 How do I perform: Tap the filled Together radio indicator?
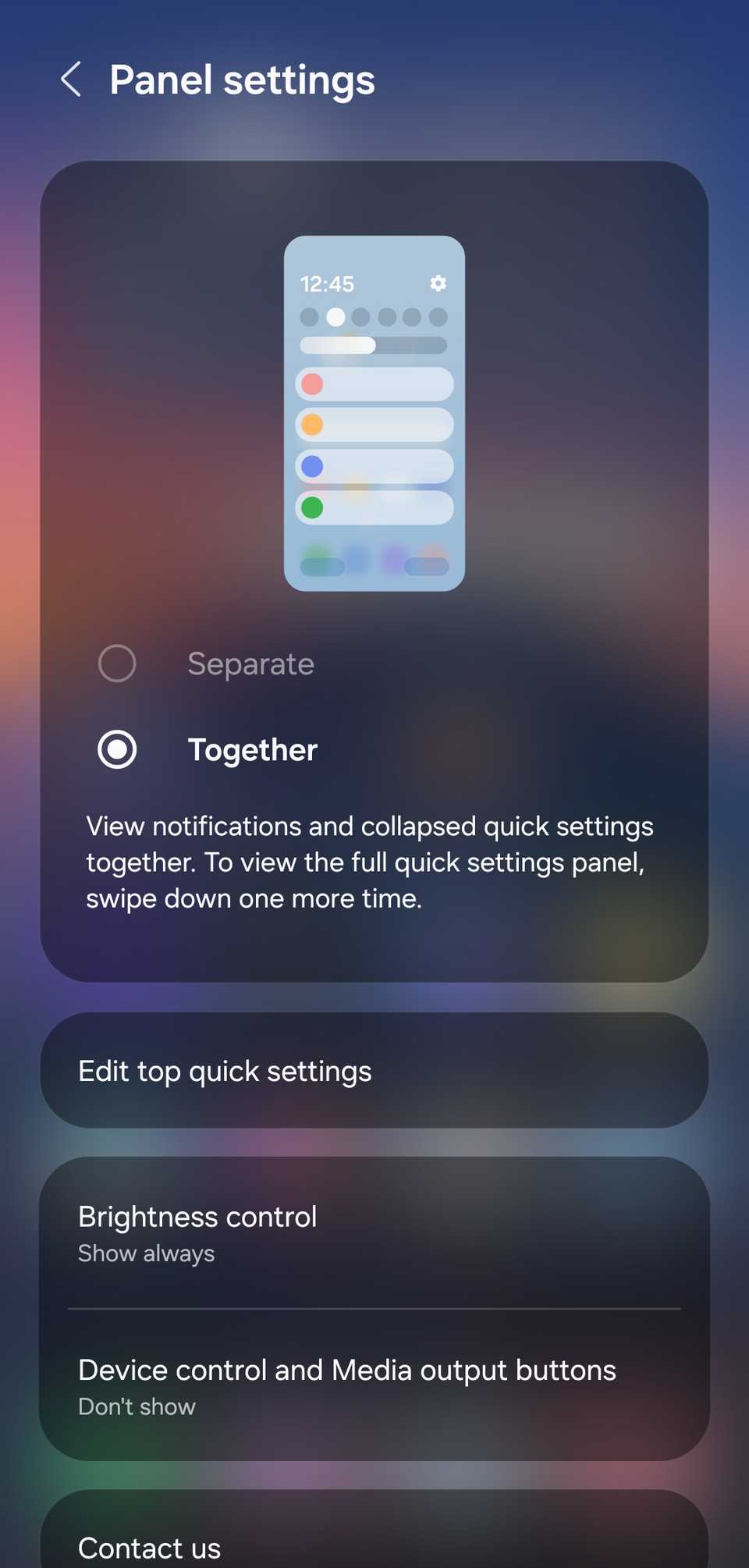tap(117, 749)
